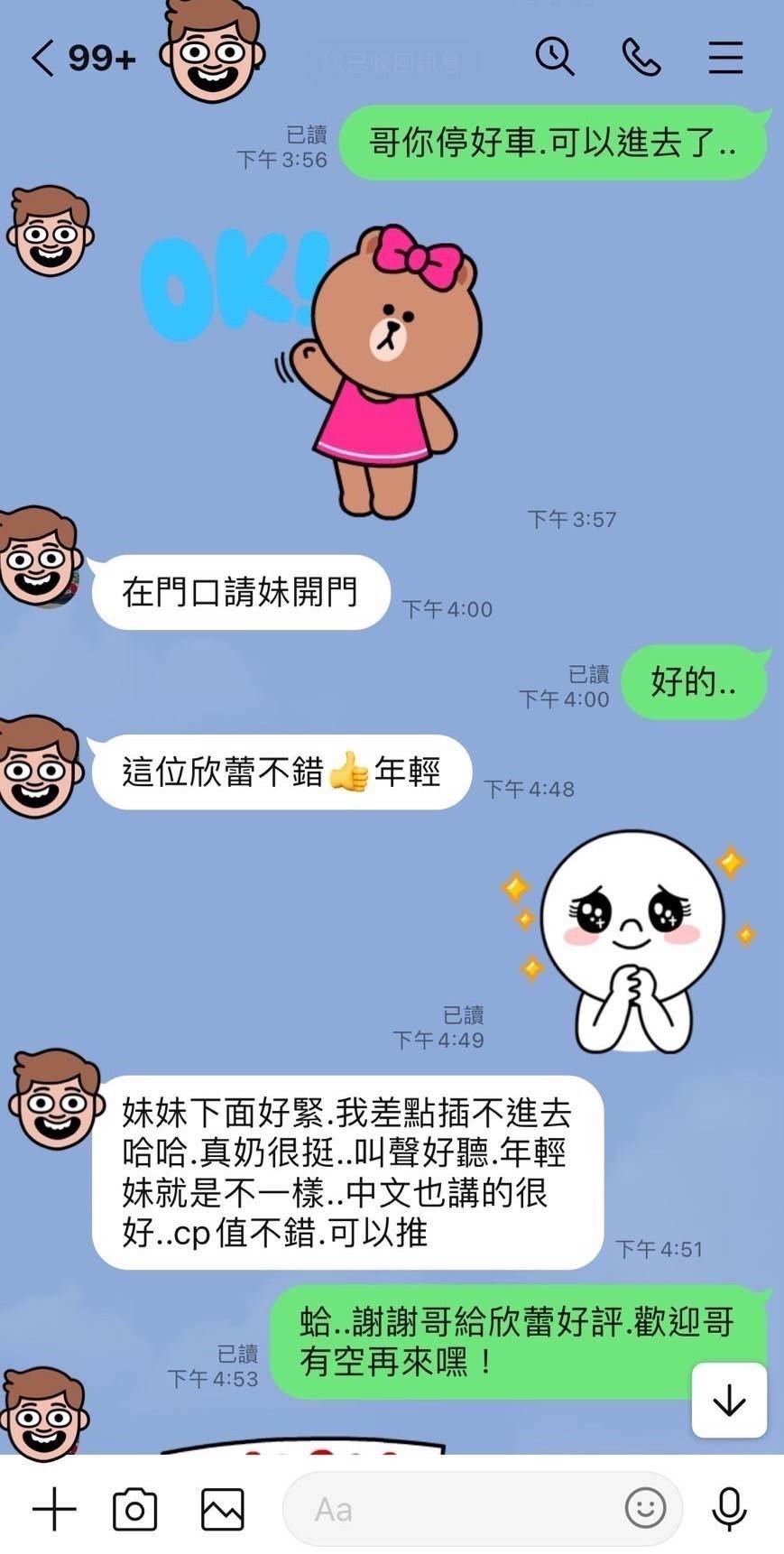This screenshot has width=784, height=1554.
Task: Jump to the latest message
Action: point(728,1401)
